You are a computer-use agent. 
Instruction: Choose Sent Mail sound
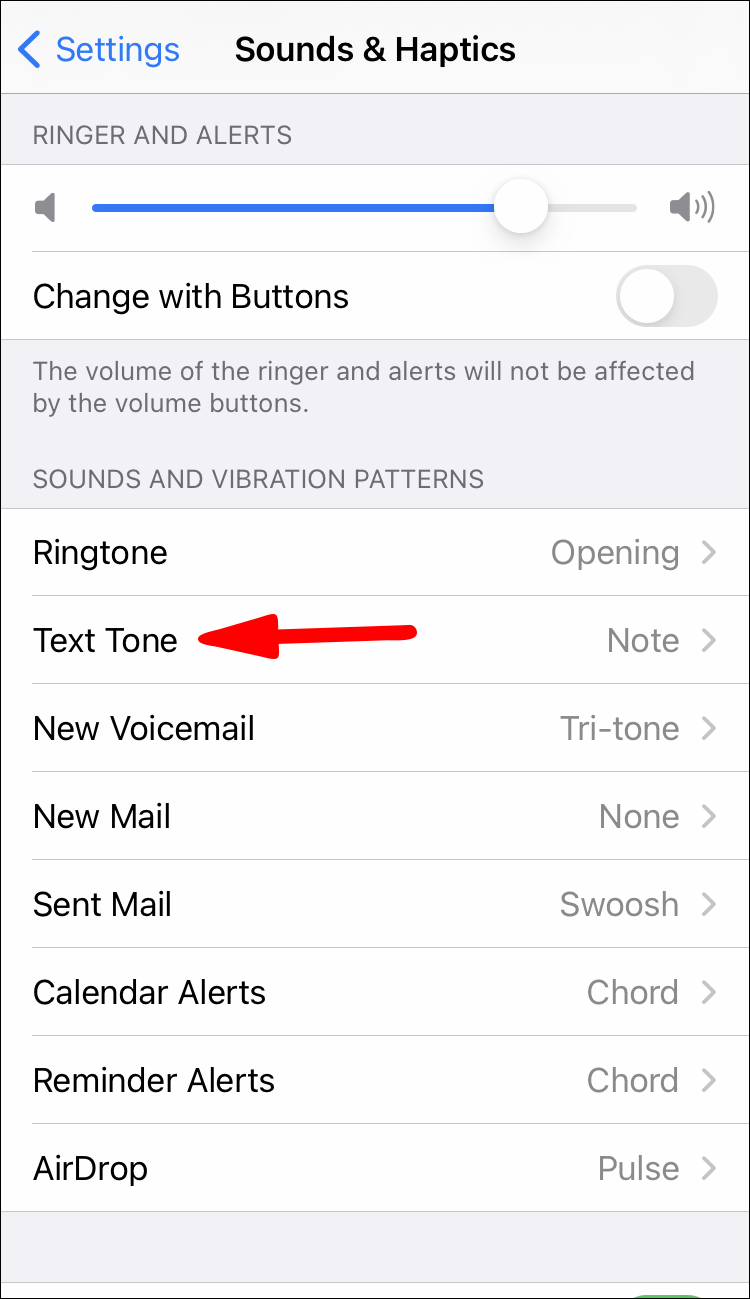(x=375, y=905)
